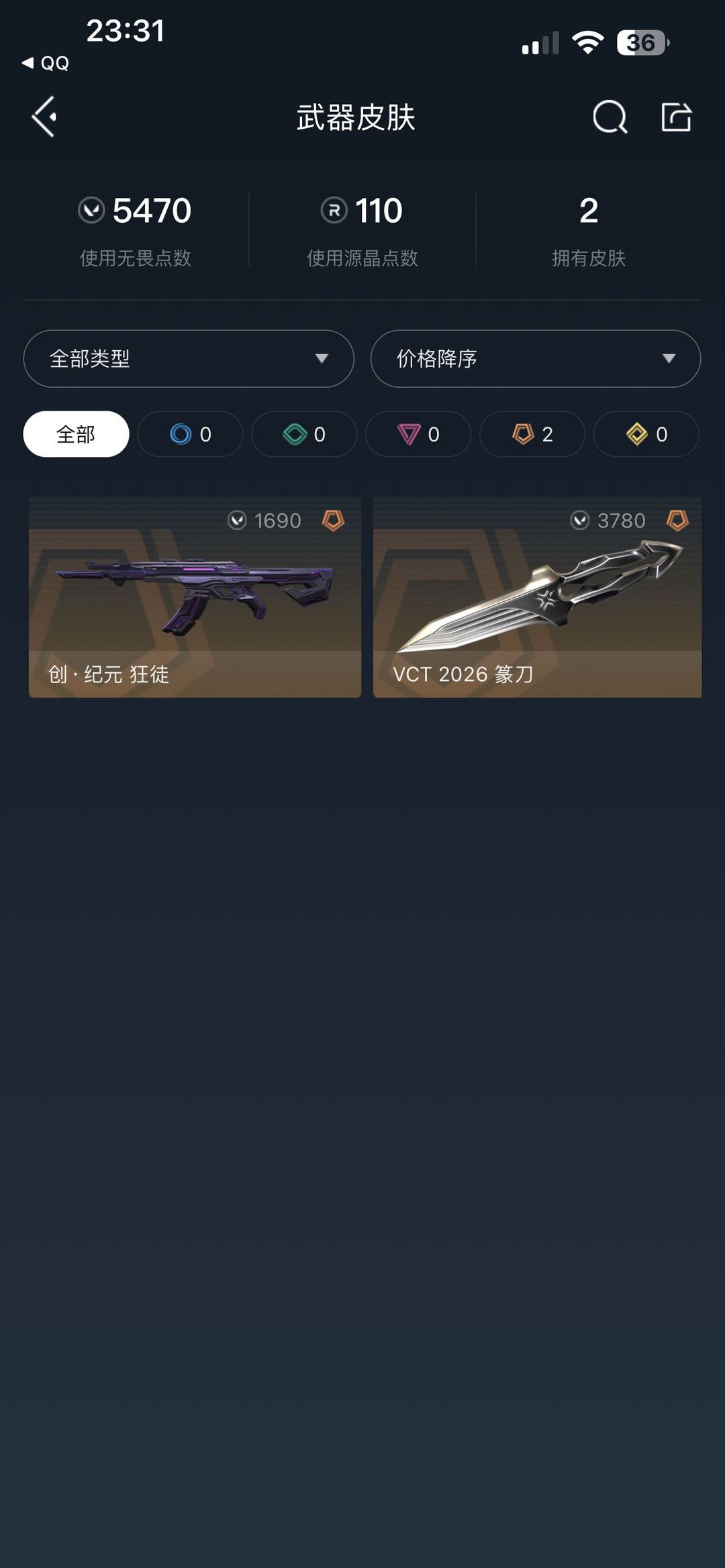Image resolution: width=725 pixels, height=1568 pixels.
Task: Go back using the top-left arrow
Action: pyautogui.click(x=44, y=117)
